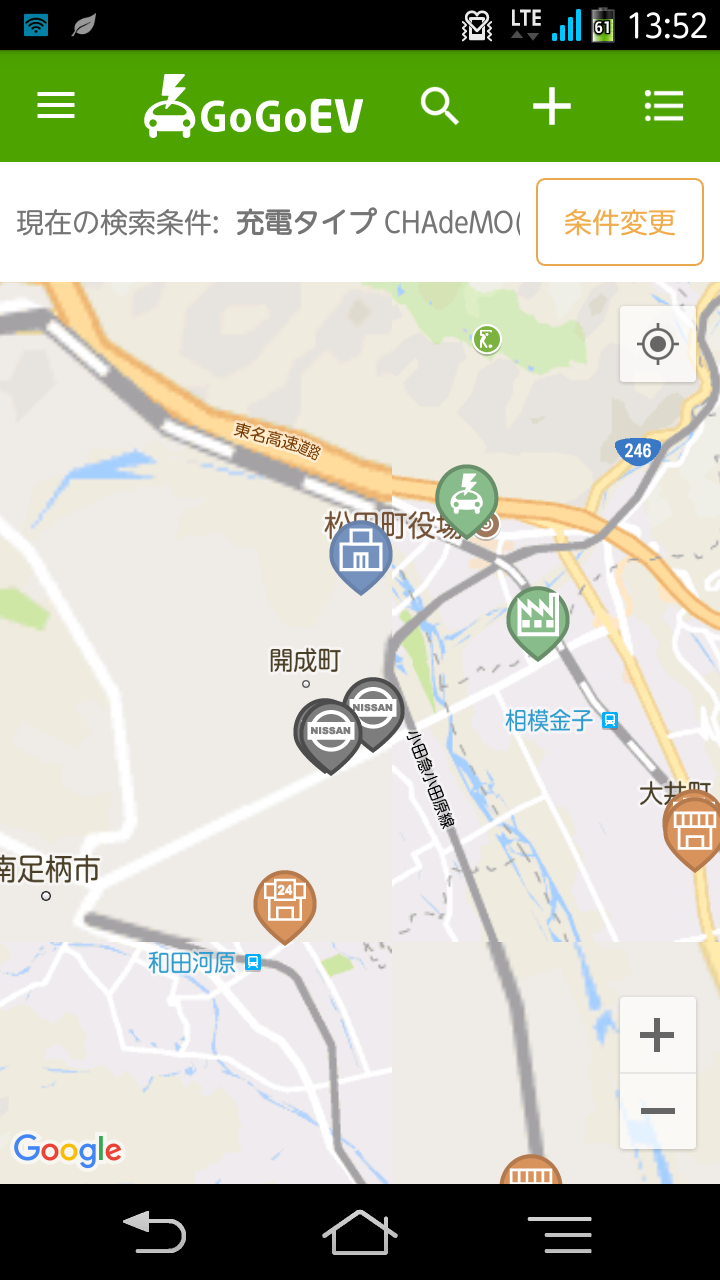Image resolution: width=720 pixels, height=1280 pixels.
Task: Go back using the system back button
Action: coord(155,1232)
